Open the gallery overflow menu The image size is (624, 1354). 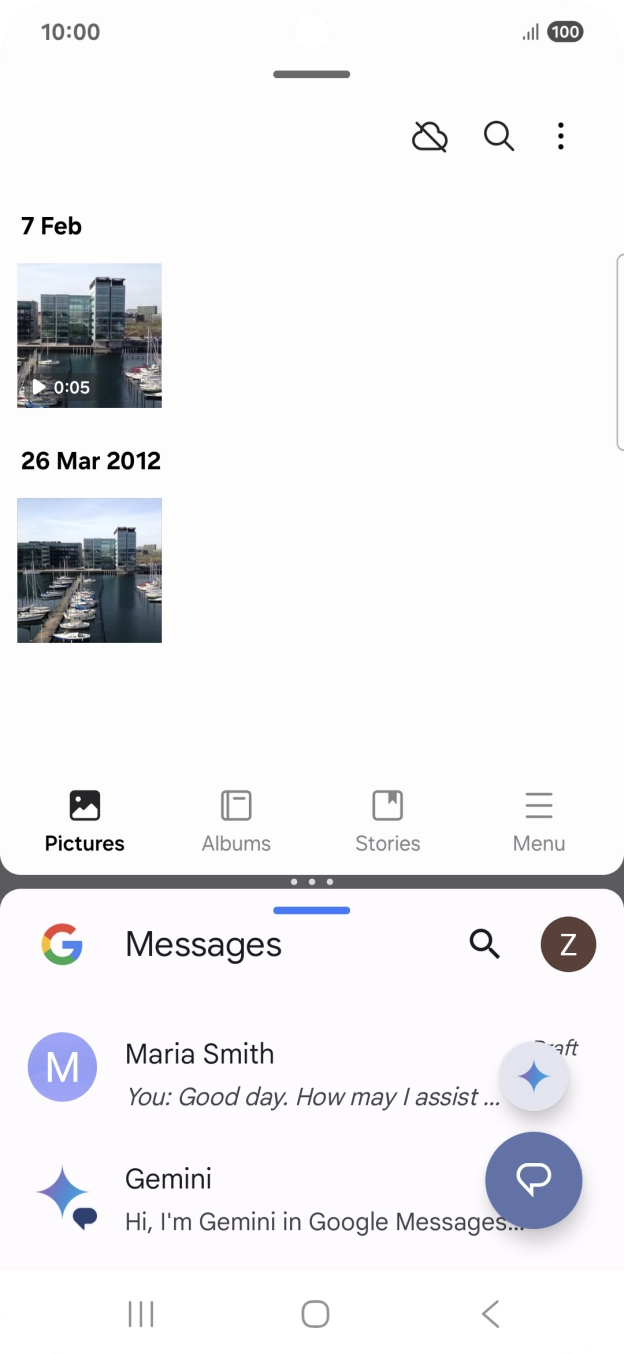(561, 136)
